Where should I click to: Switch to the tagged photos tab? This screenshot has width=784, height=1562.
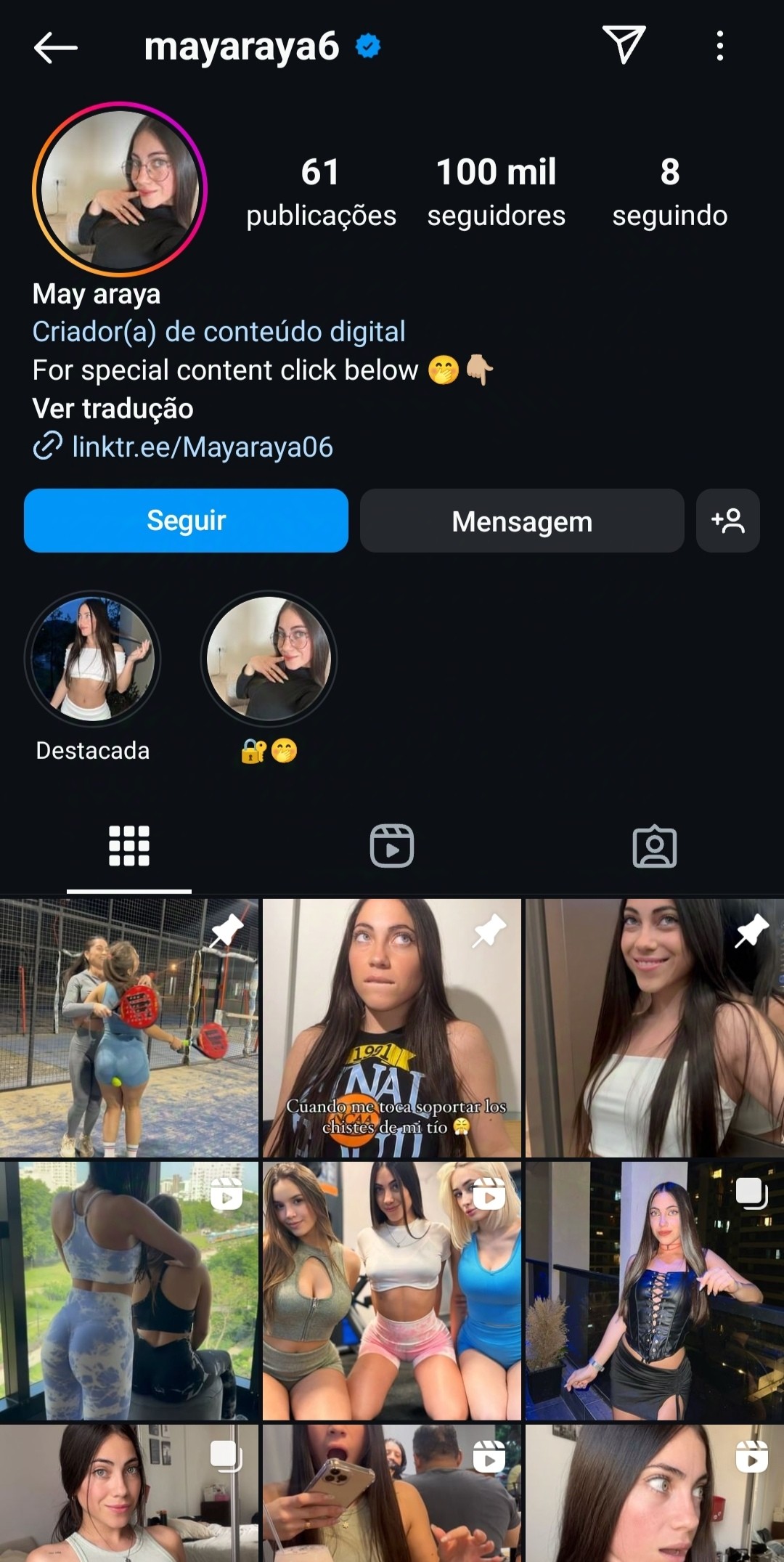pos(654,846)
